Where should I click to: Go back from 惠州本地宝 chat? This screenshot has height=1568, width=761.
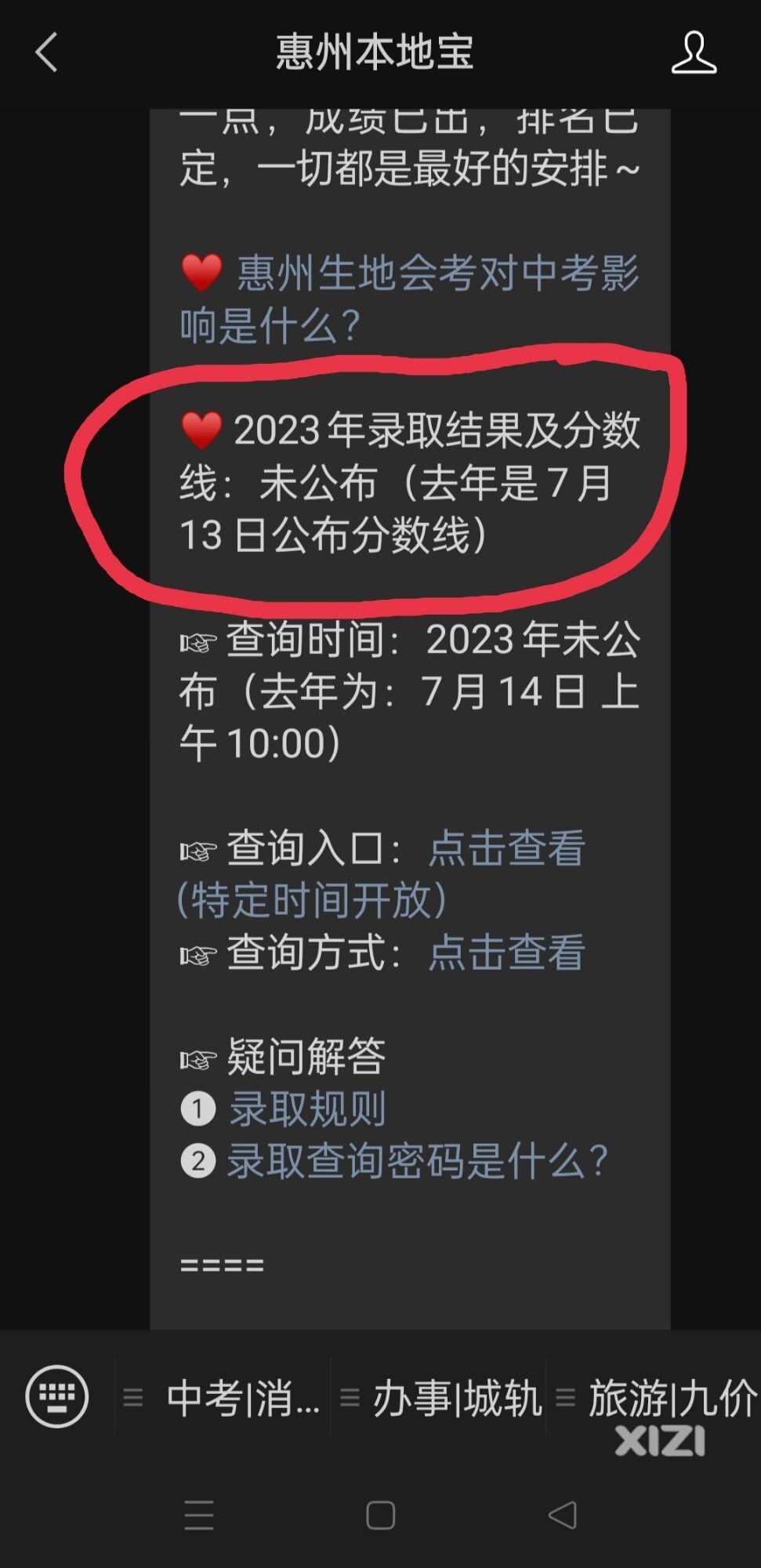(47, 53)
